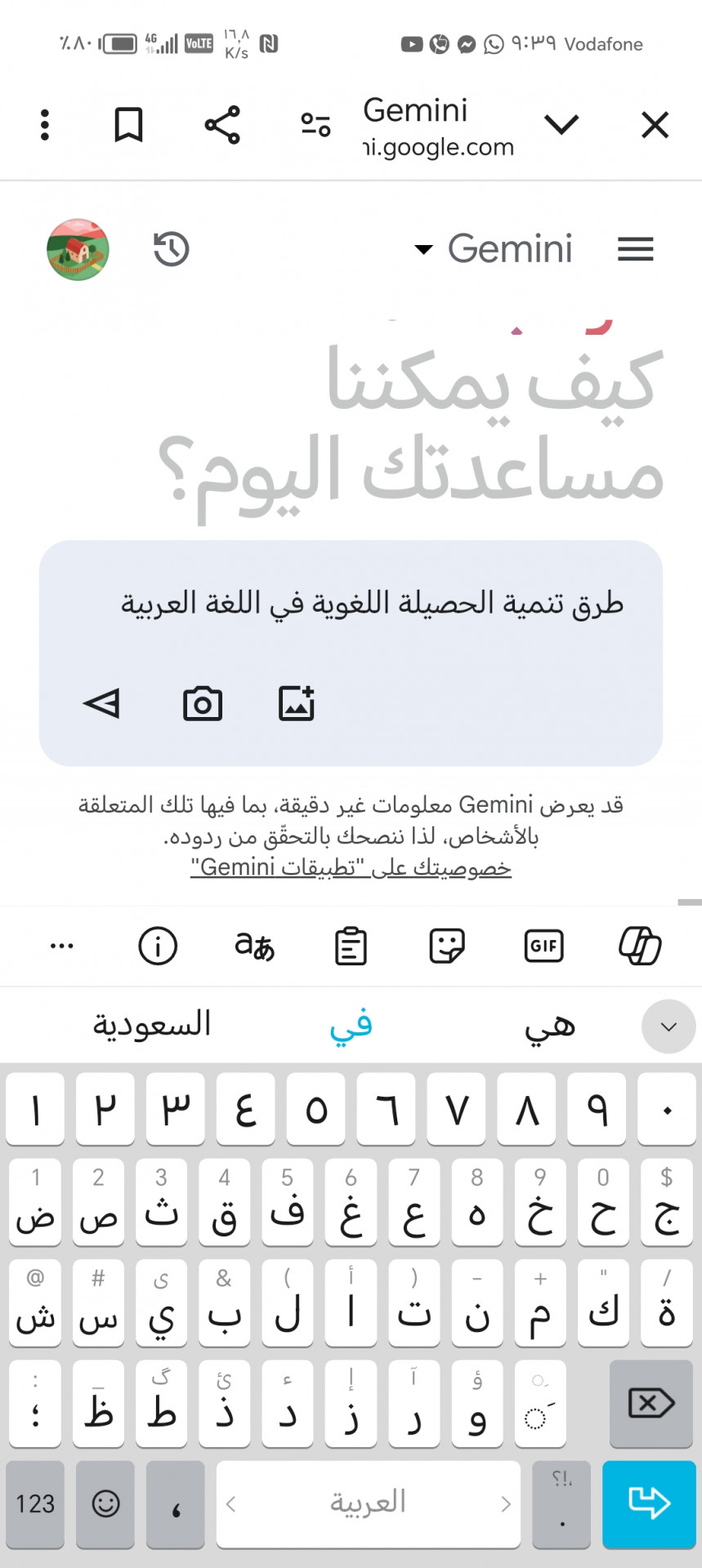Bookmark this page
Screen dimensions: 702x1568
pyautogui.click(x=128, y=125)
